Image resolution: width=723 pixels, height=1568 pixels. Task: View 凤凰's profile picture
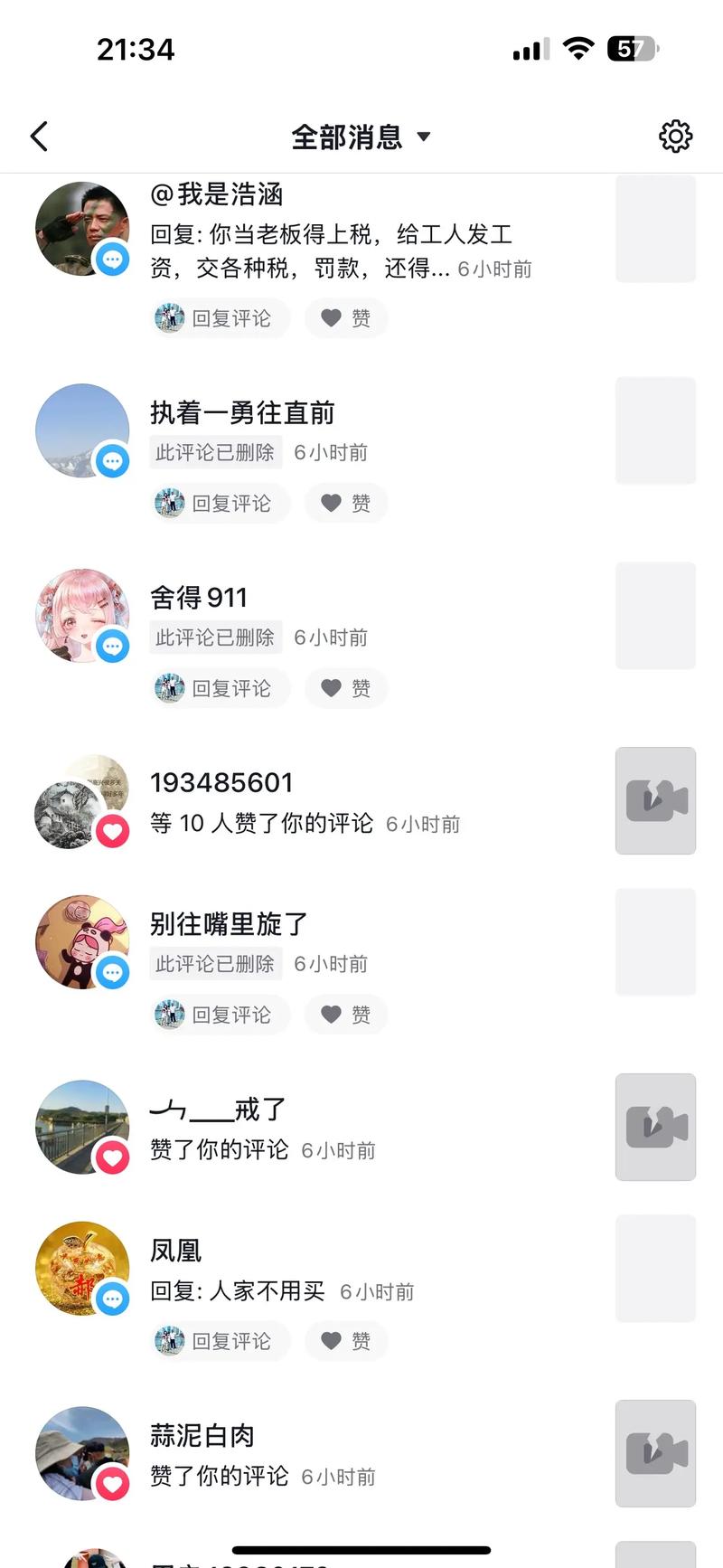tap(81, 1268)
